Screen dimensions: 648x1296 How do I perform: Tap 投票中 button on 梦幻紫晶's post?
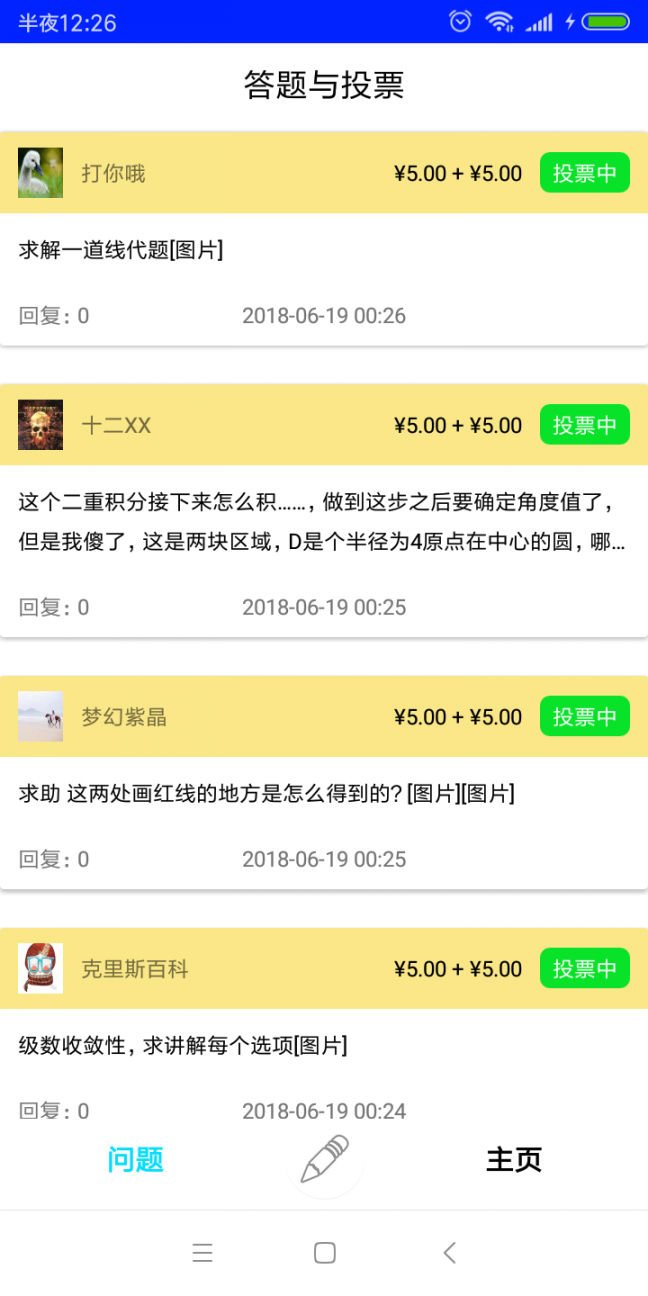coord(584,717)
